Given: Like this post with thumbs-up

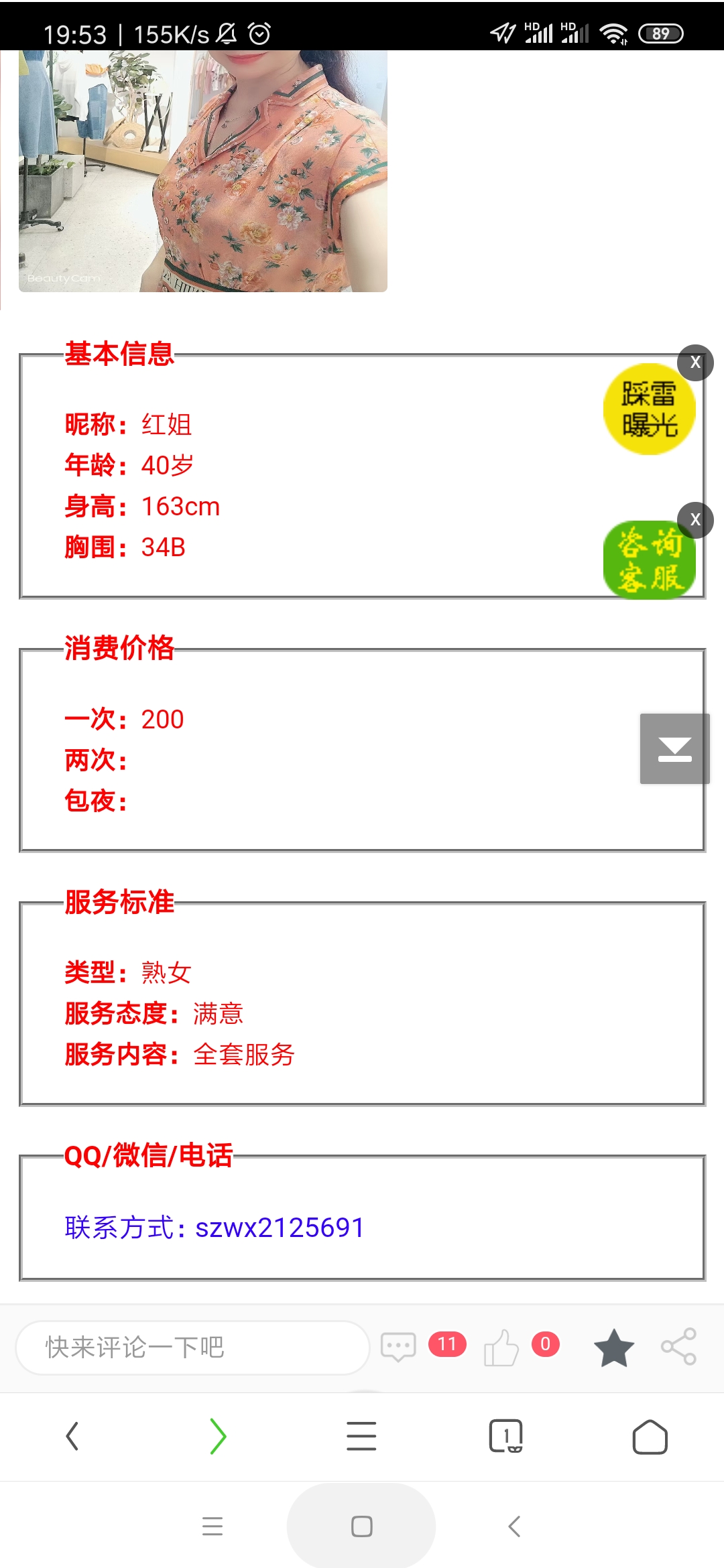Looking at the screenshot, I should [x=501, y=1347].
